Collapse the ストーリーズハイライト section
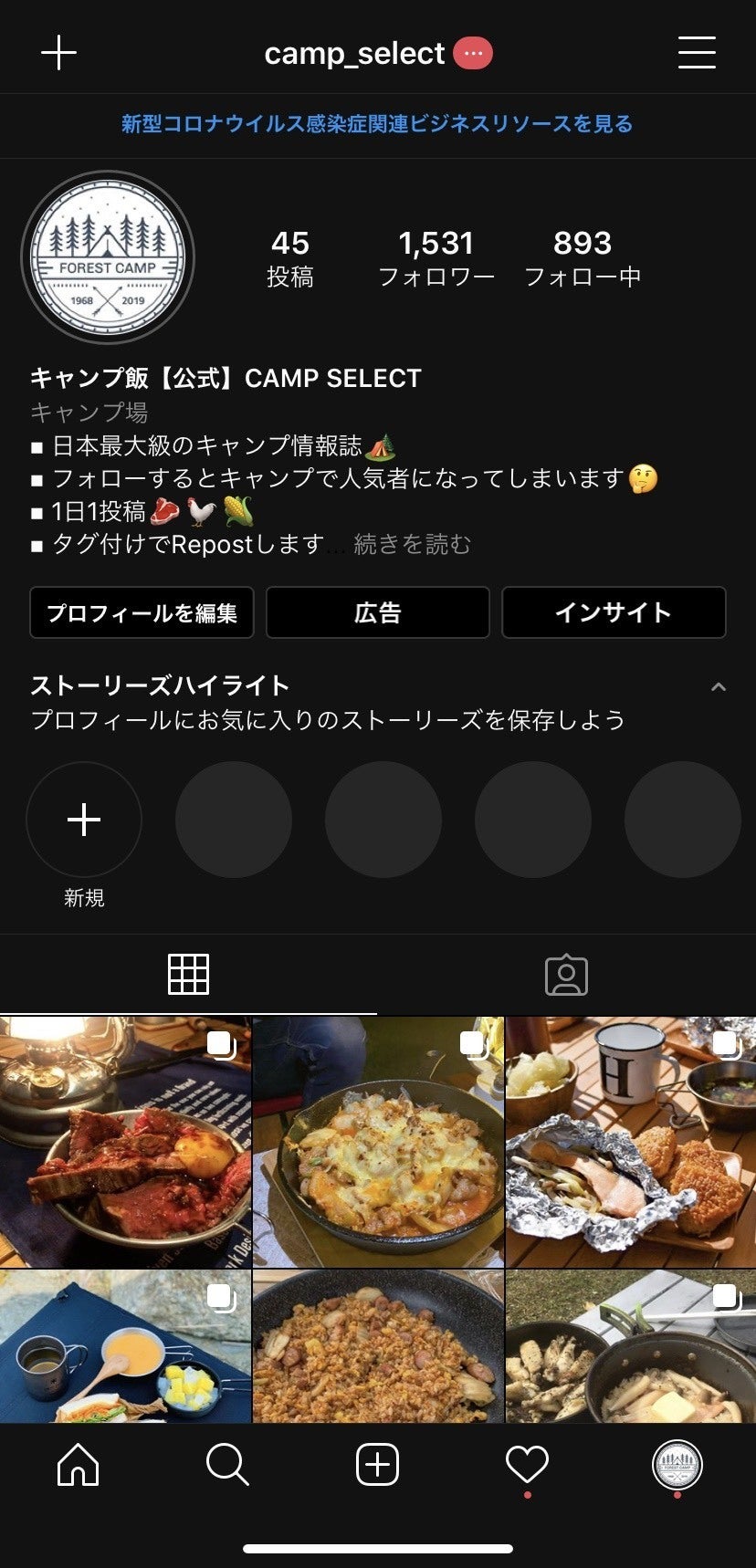 (x=719, y=687)
